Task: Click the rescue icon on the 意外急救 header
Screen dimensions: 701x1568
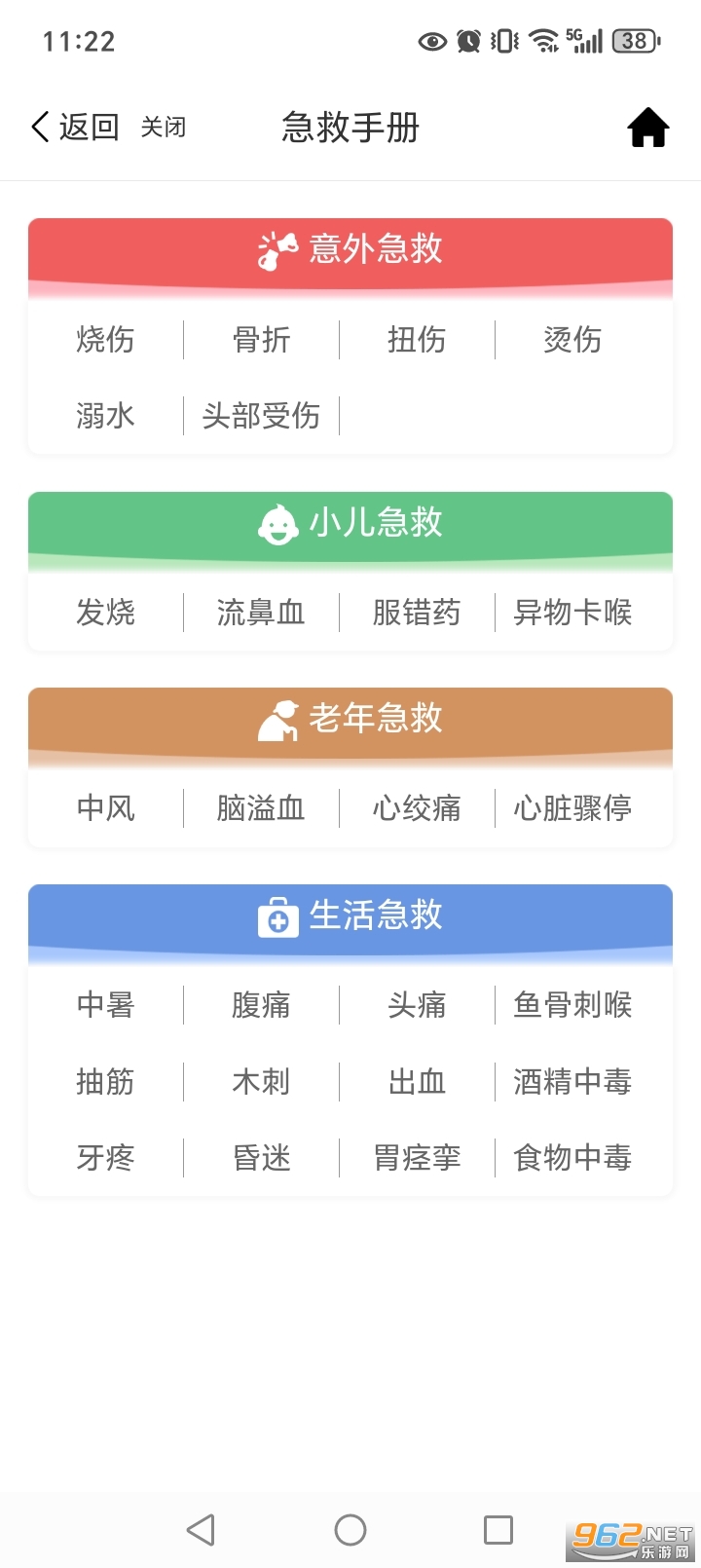Action: click(x=276, y=249)
